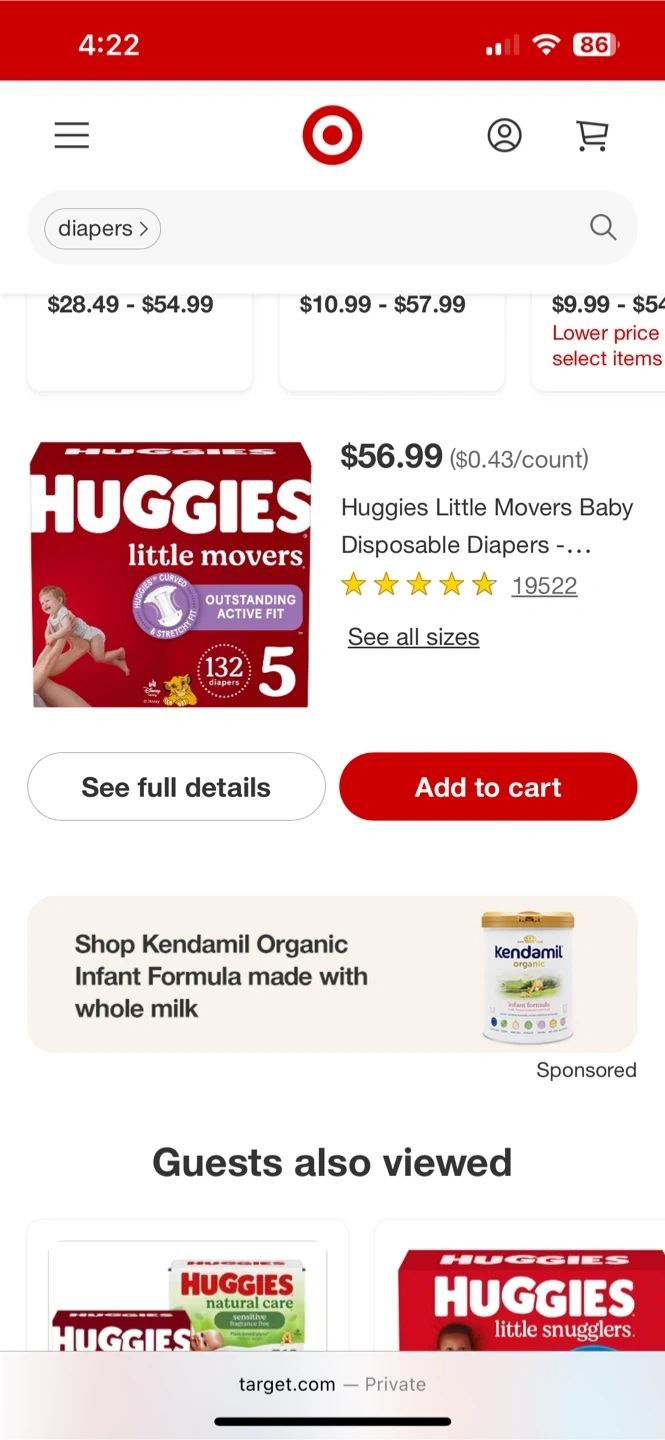665x1440 pixels.
Task: Open the $10.99 - $57.99 product card
Action: click(392, 340)
